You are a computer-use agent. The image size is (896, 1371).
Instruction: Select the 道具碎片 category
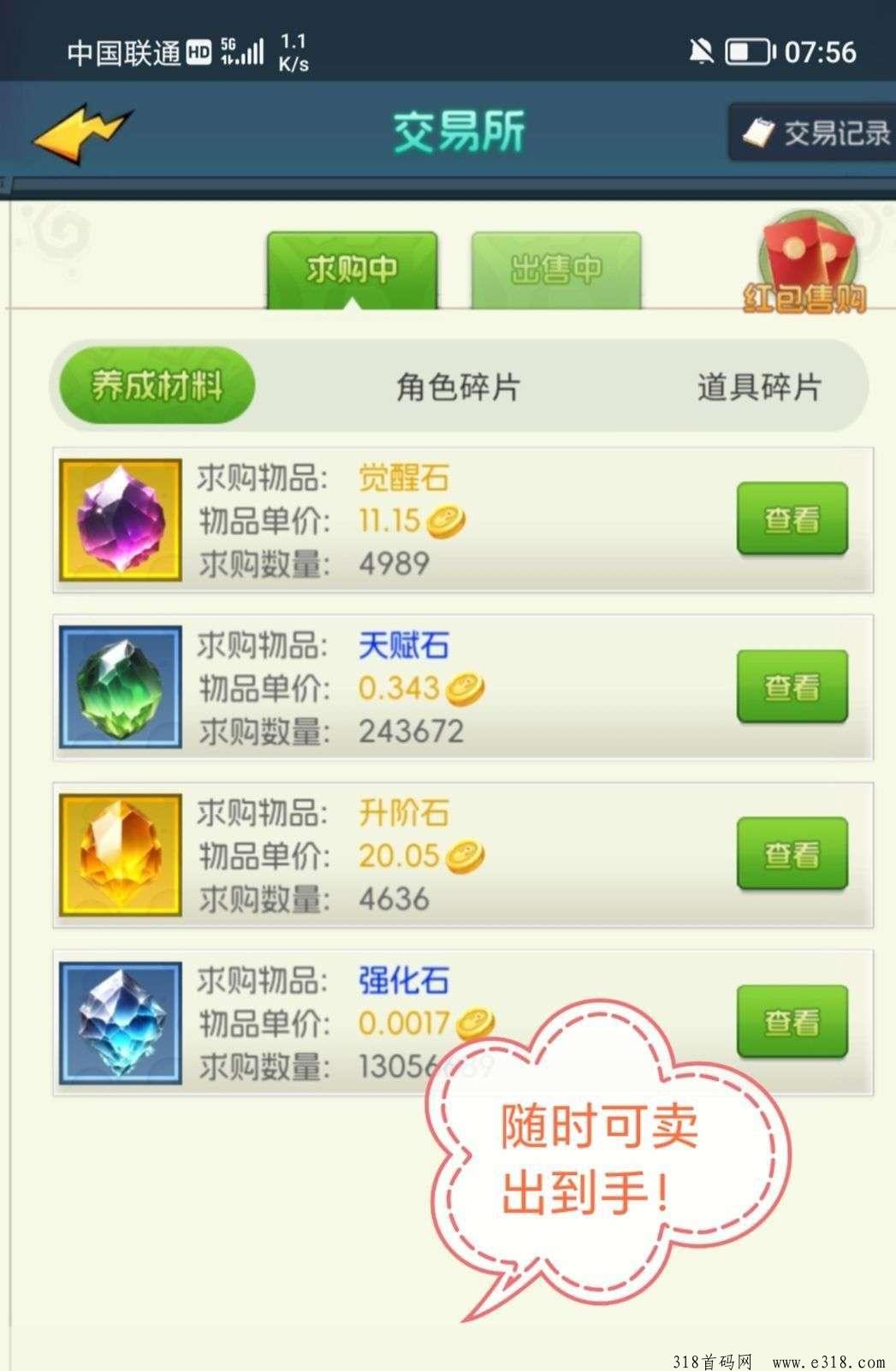point(758,387)
